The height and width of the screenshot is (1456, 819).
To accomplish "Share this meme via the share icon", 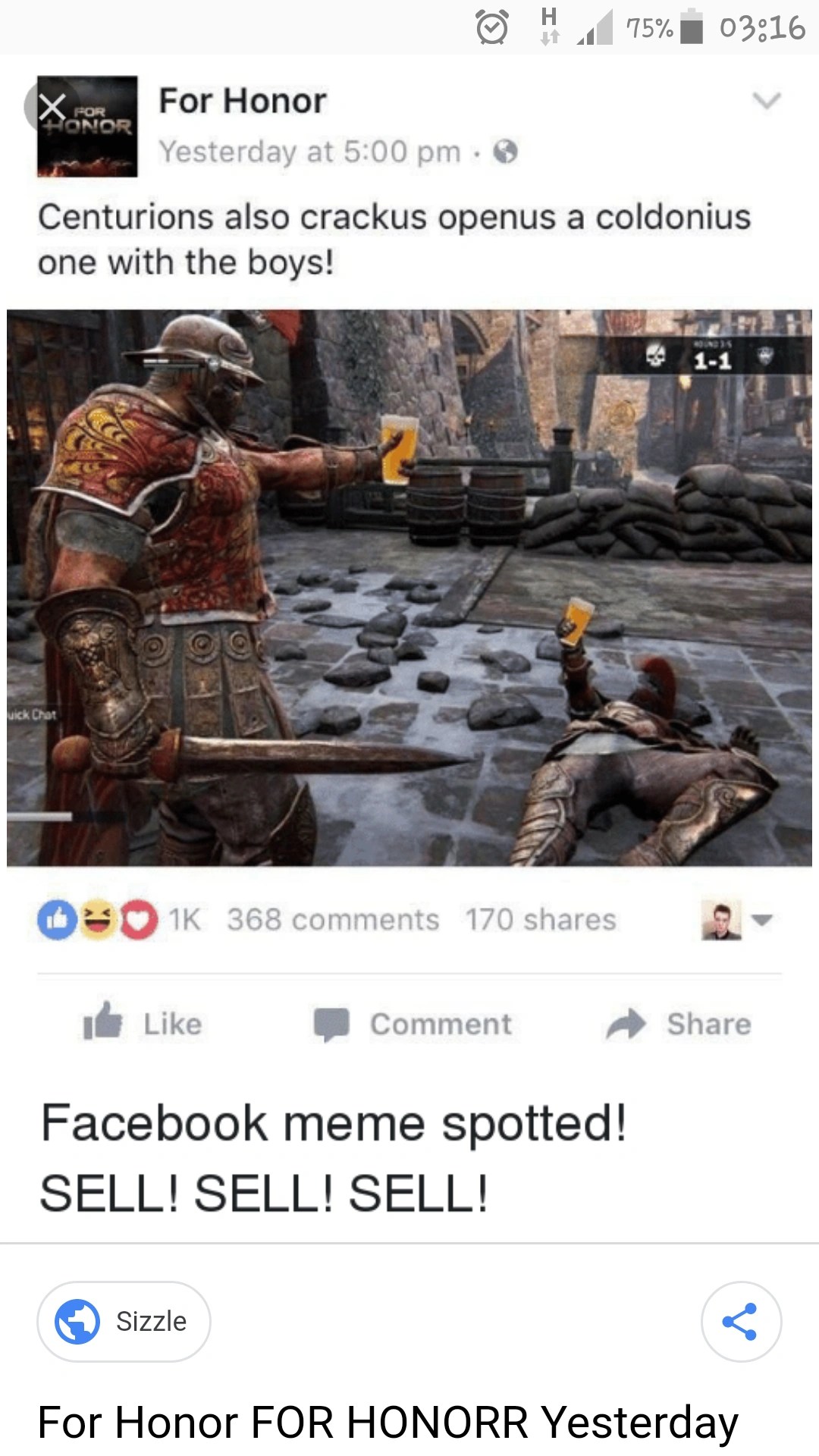I will [740, 1322].
